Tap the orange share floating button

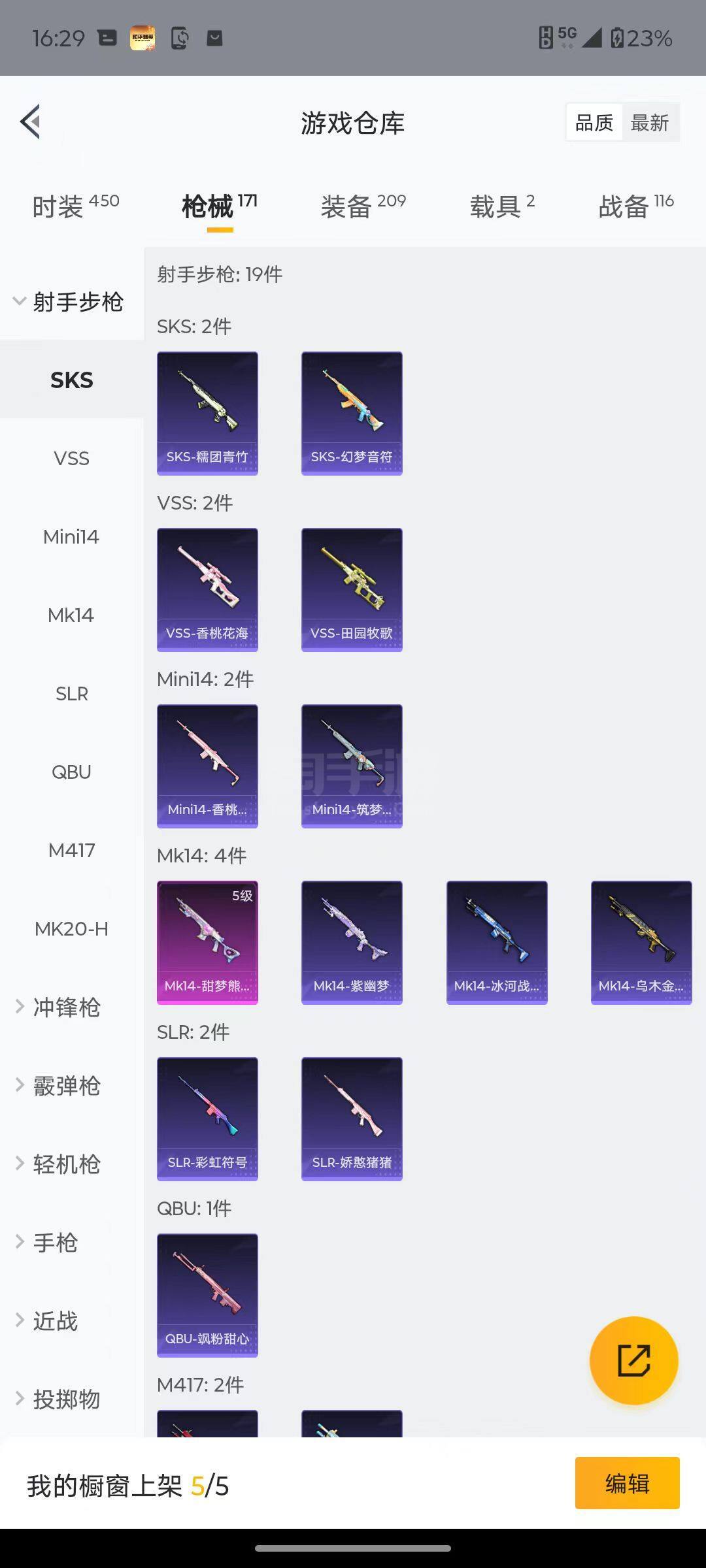point(633,1360)
